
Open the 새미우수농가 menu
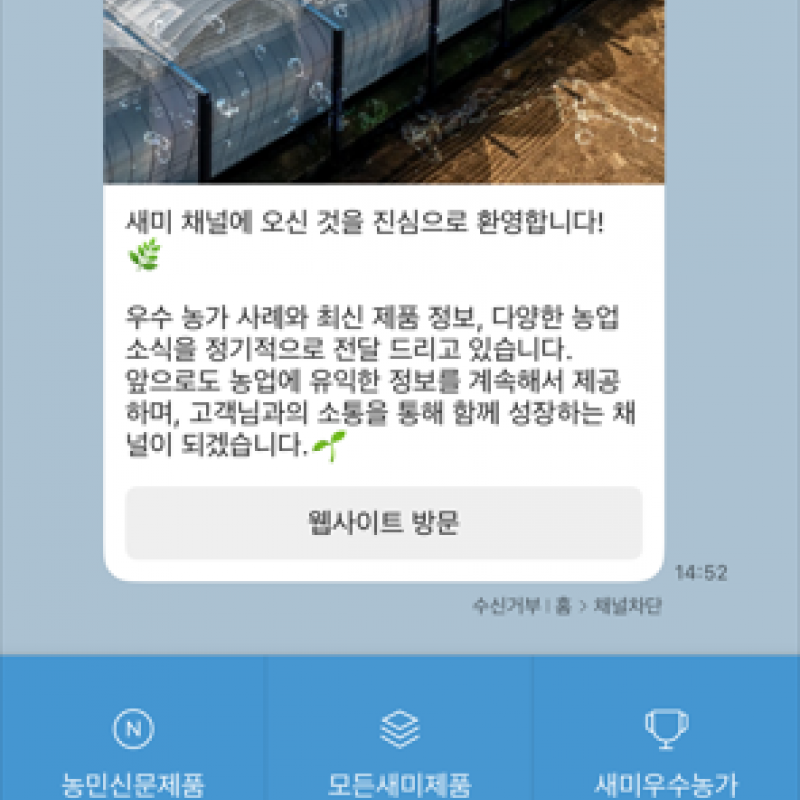[666, 750]
